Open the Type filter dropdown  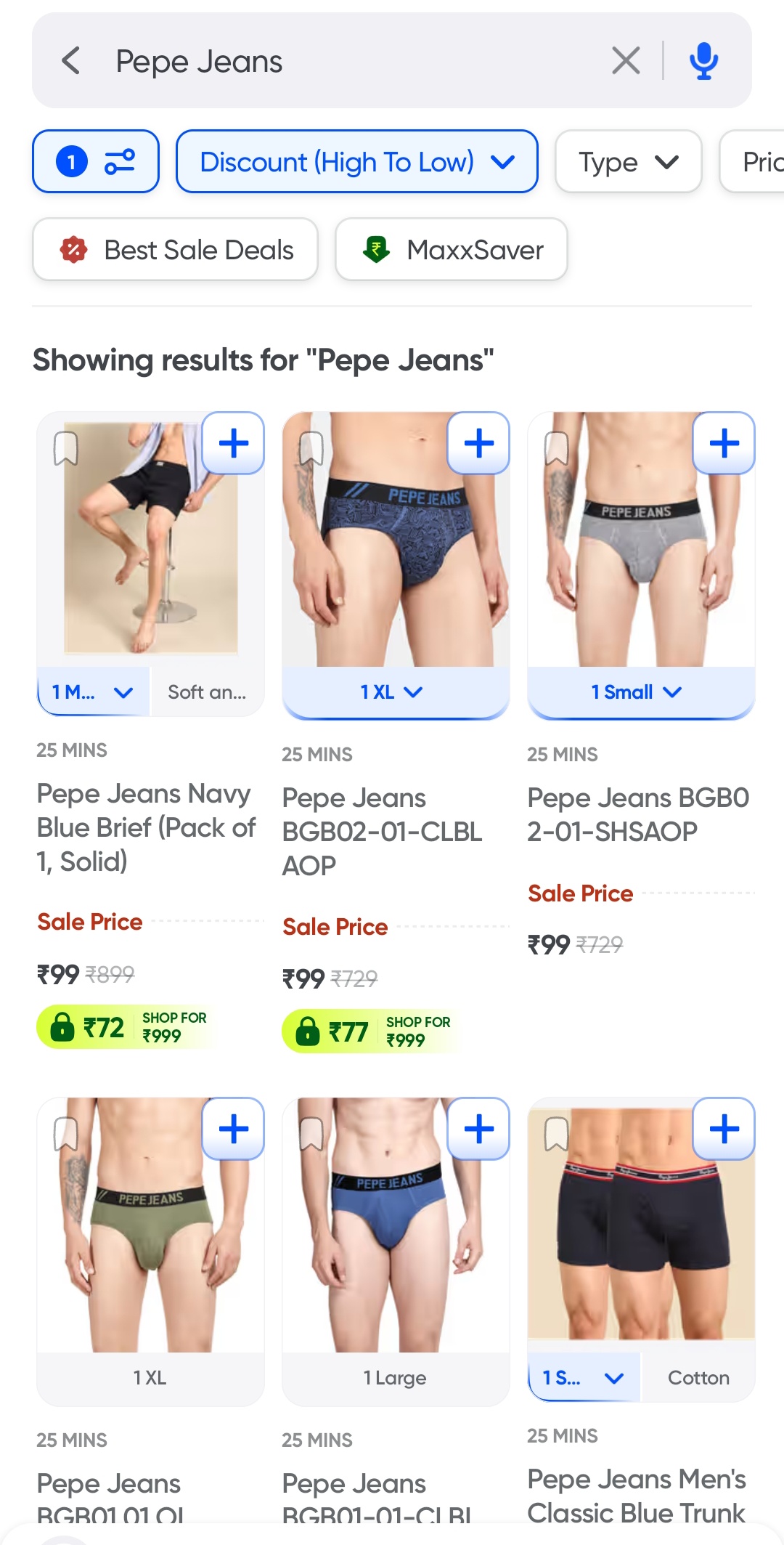[628, 161]
